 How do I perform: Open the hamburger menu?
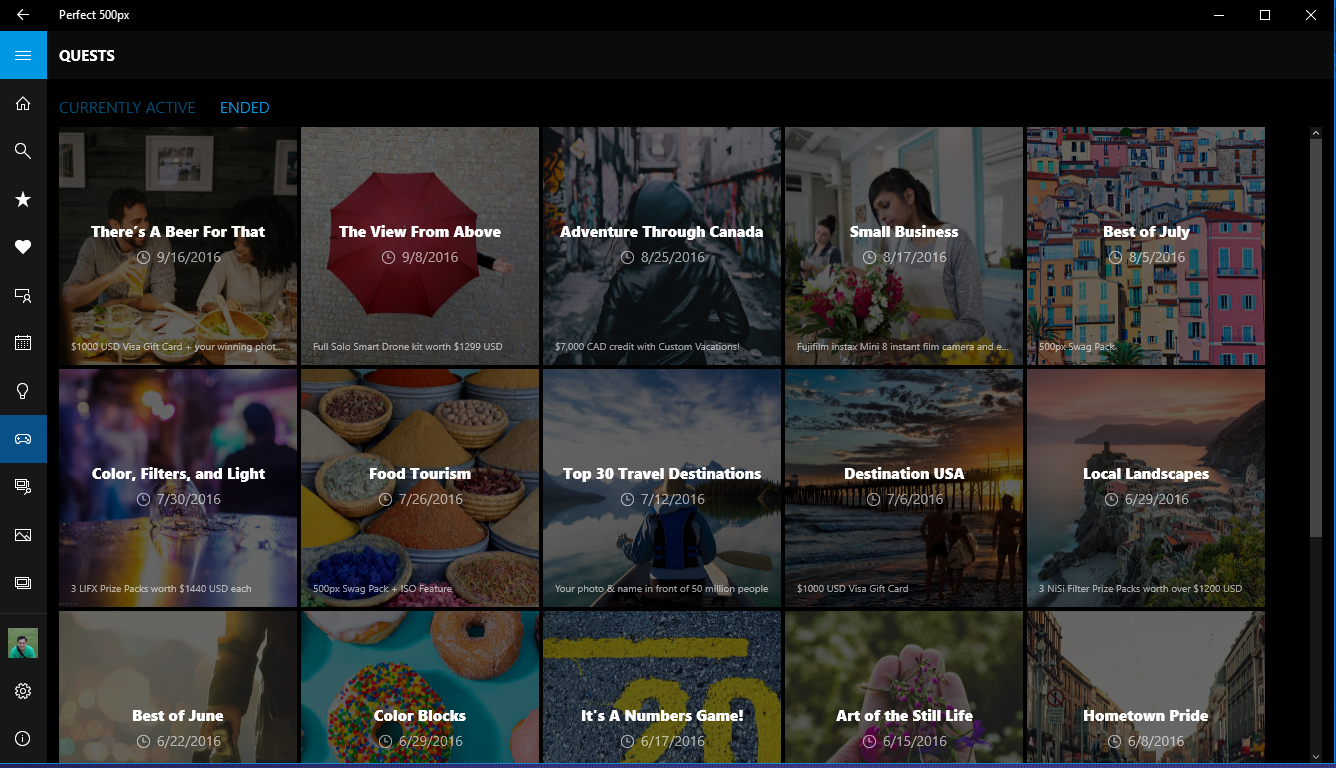click(x=23, y=55)
